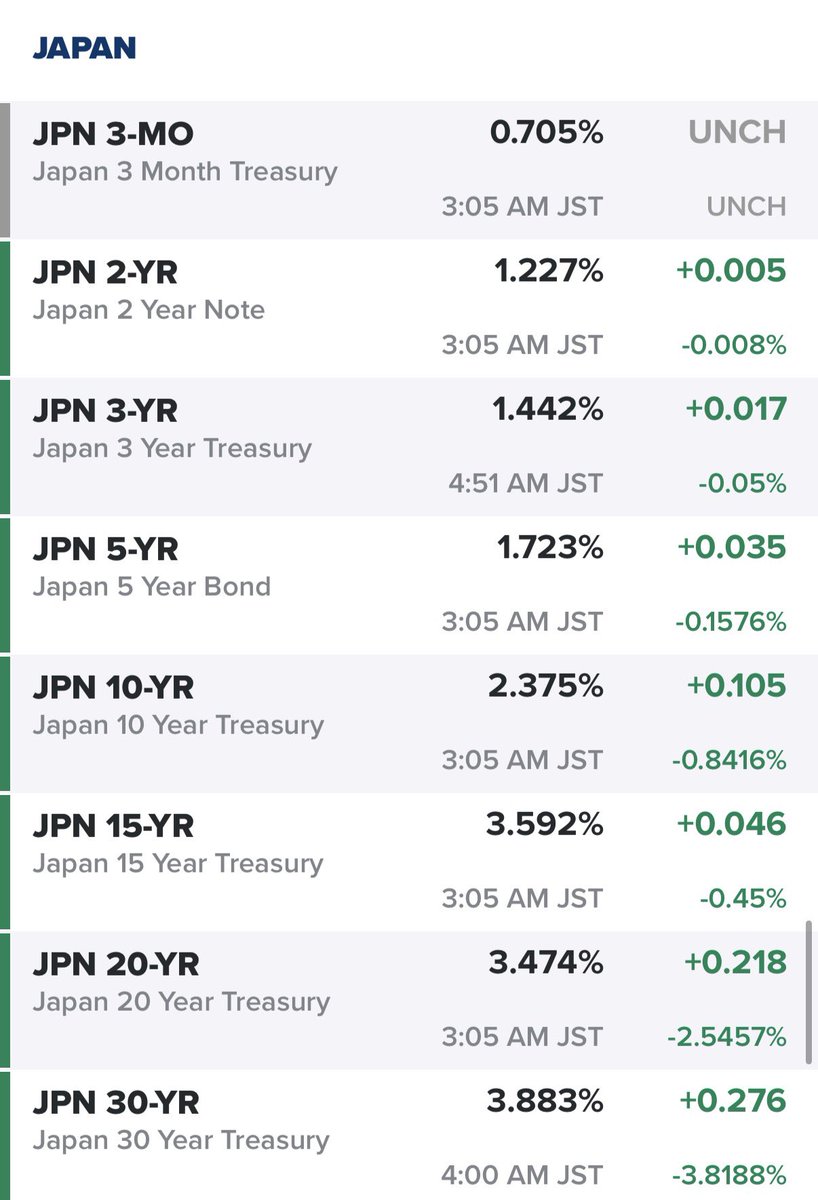818x1200 pixels.
Task: Open the JPN 3-MO treasury quote
Action: pyautogui.click(x=114, y=133)
